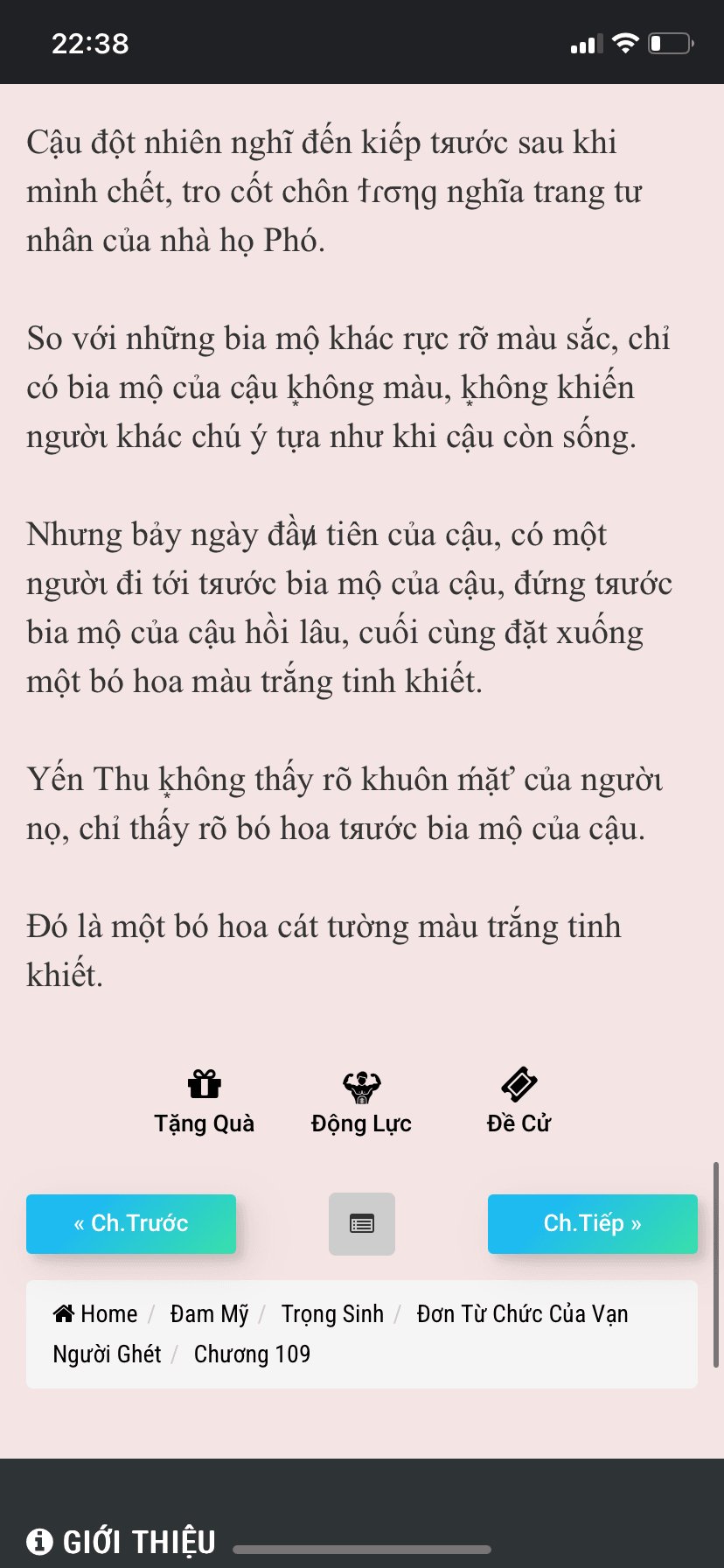
Task: Go to next chapter Ch.Tiếp
Action: (593, 1223)
